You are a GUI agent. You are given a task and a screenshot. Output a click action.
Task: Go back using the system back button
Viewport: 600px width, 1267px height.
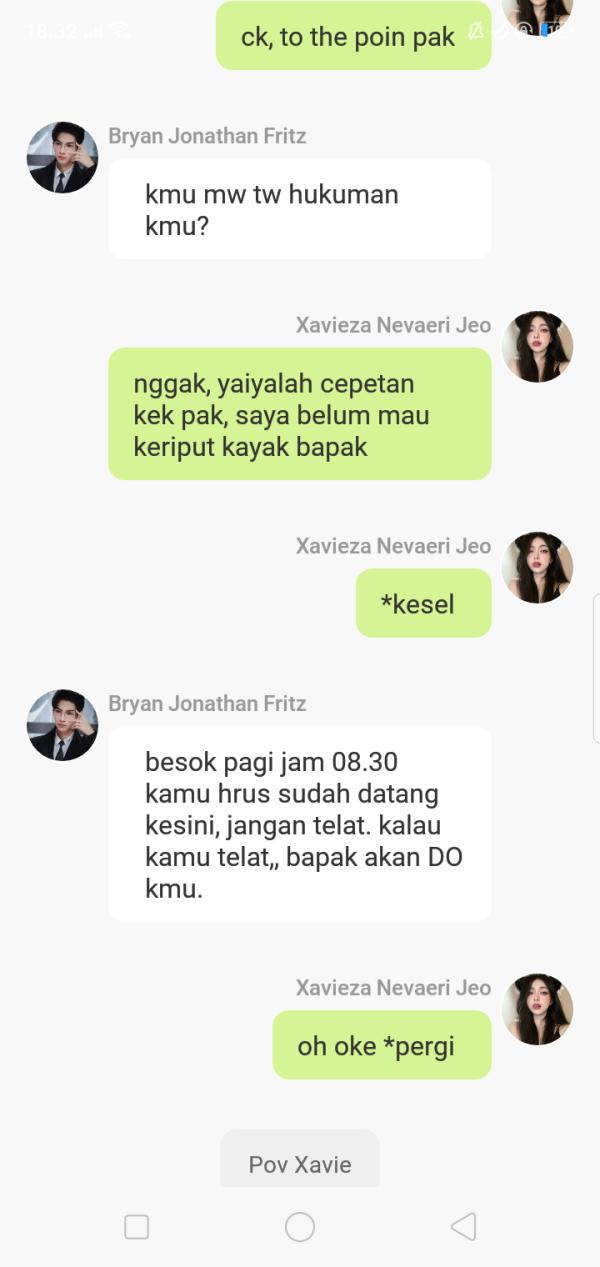click(x=463, y=1226)
